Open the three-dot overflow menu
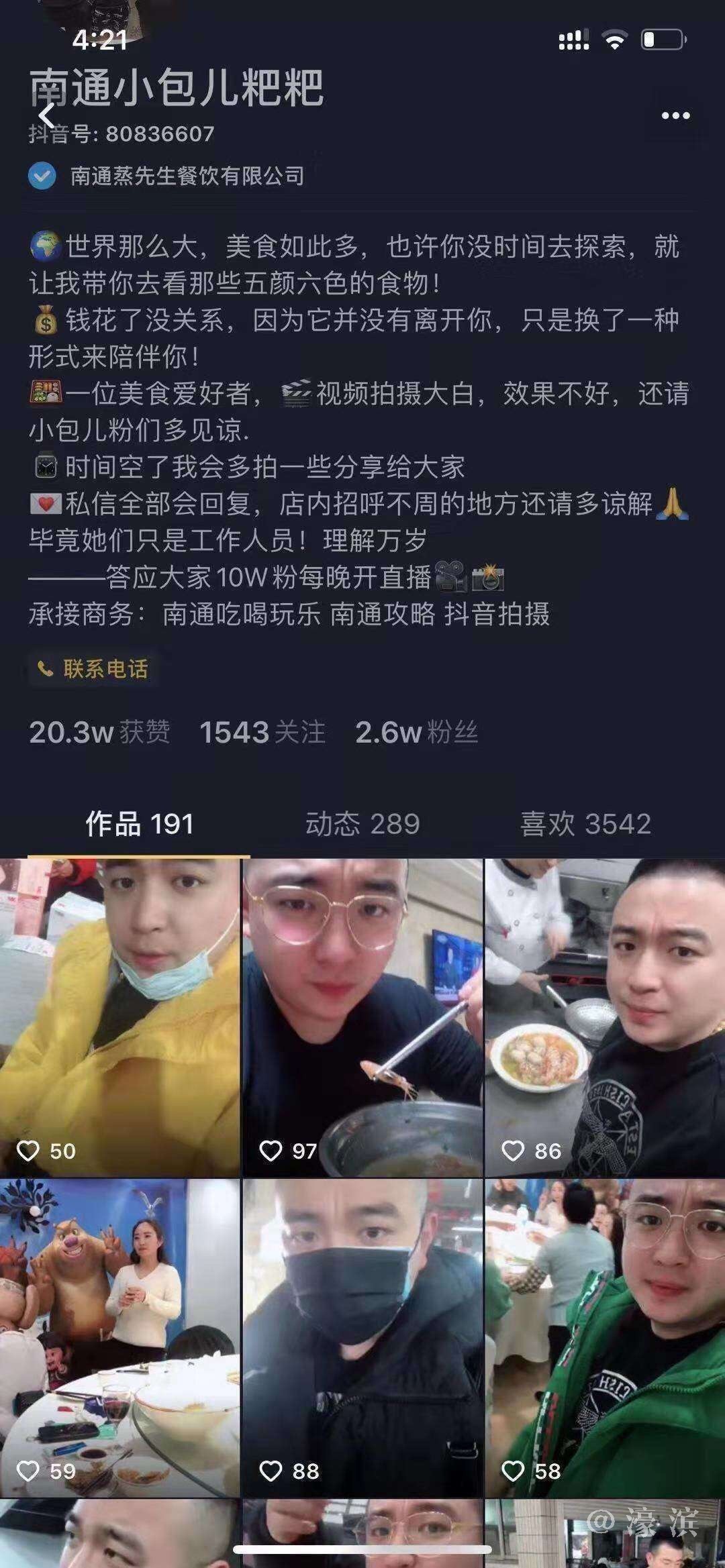The width and height of the screenshot is (725, 1568). pyautogui.click(x=675, y=115)
